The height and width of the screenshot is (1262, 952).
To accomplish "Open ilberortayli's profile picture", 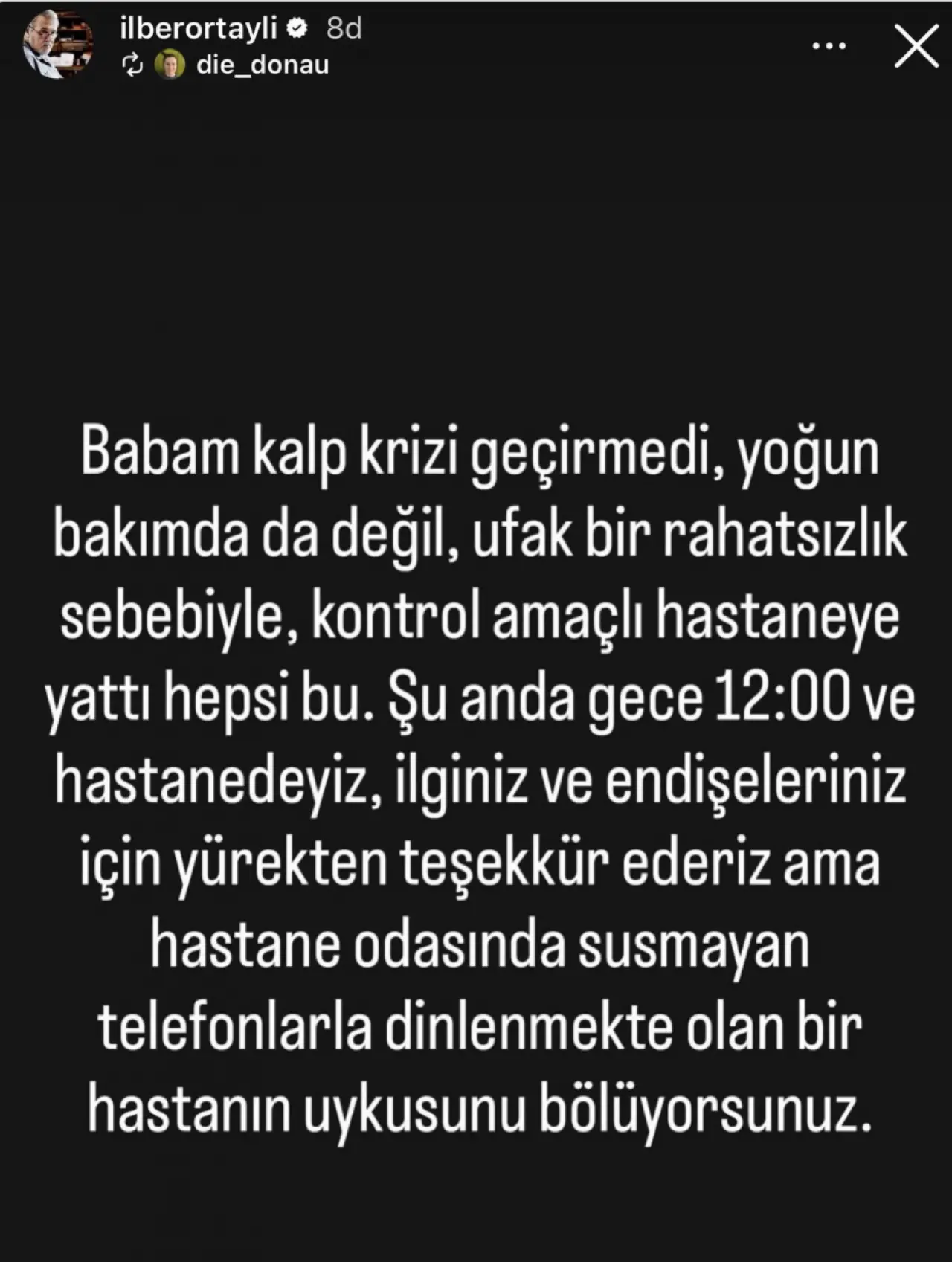I will (x=59, y=45).
